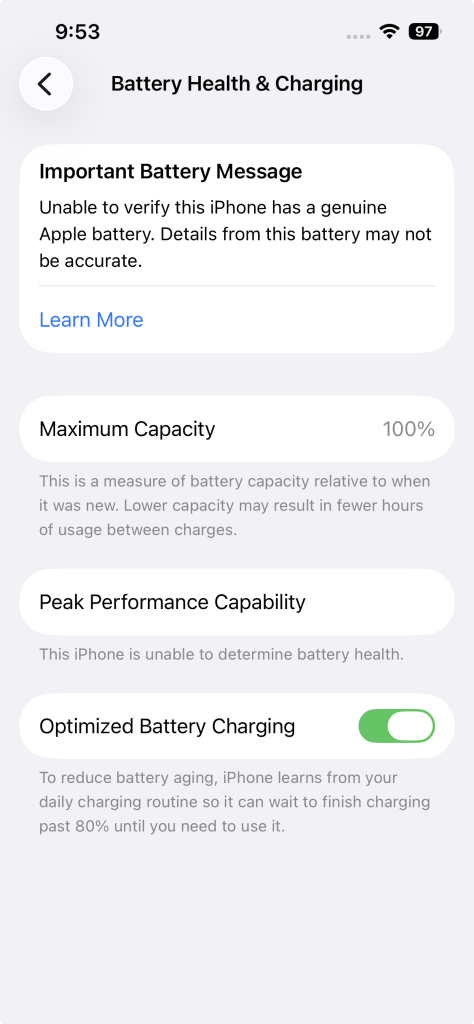Go back to the previous settings page
Image resolution: width=474 pixels, height=1024 pixels.
46,84
